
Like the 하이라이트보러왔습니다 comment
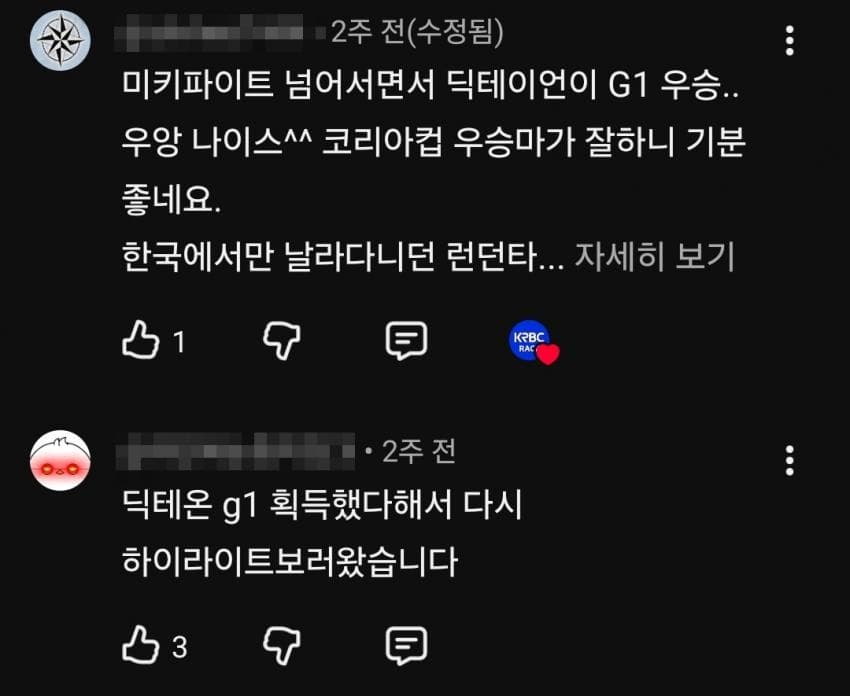[x=141, y=646]
